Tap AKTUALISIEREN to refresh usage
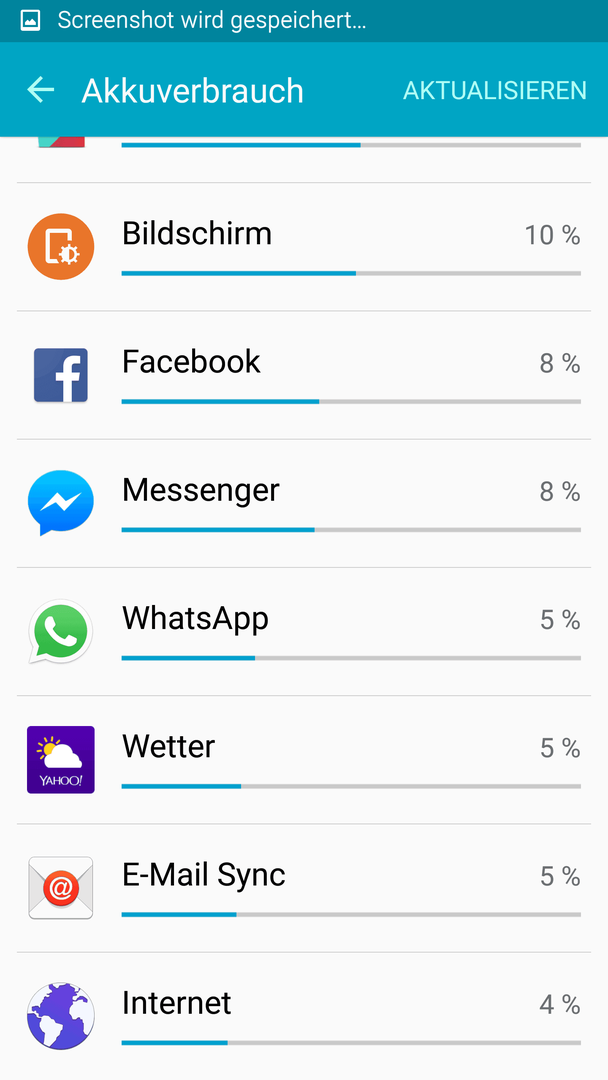This screenshot has width=608, height=1080. [494, 91]
